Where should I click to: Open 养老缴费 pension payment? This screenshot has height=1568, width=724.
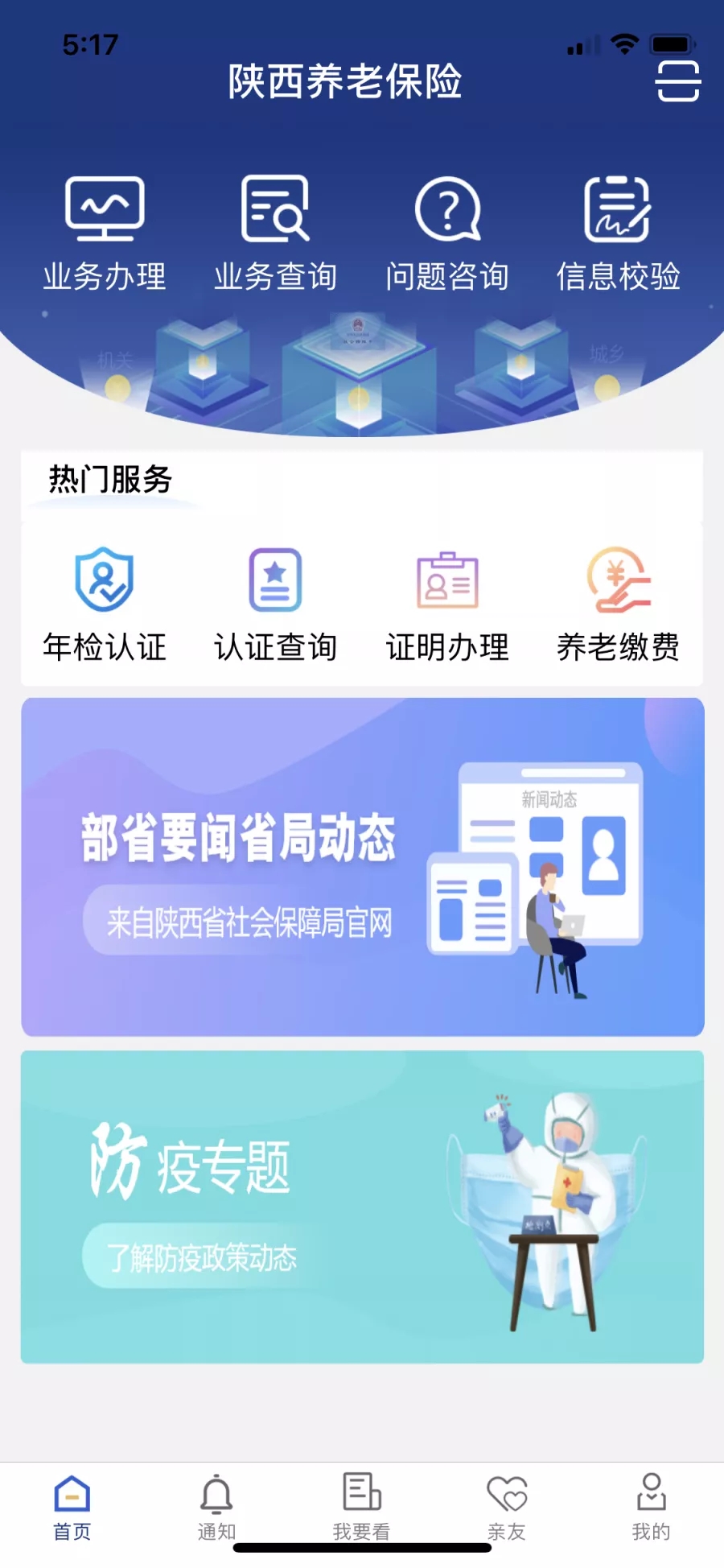tap(618, 604)
